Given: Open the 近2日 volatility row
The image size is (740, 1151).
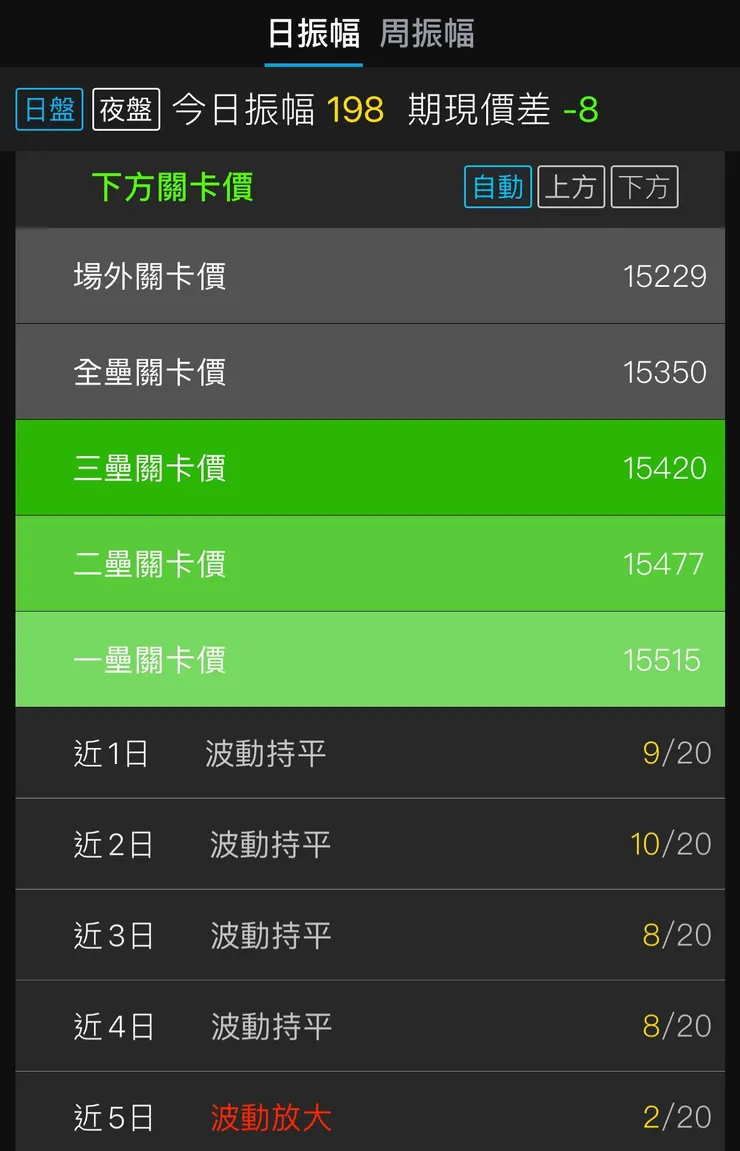Looking at the screenshot, I should (x=370, y=843).
